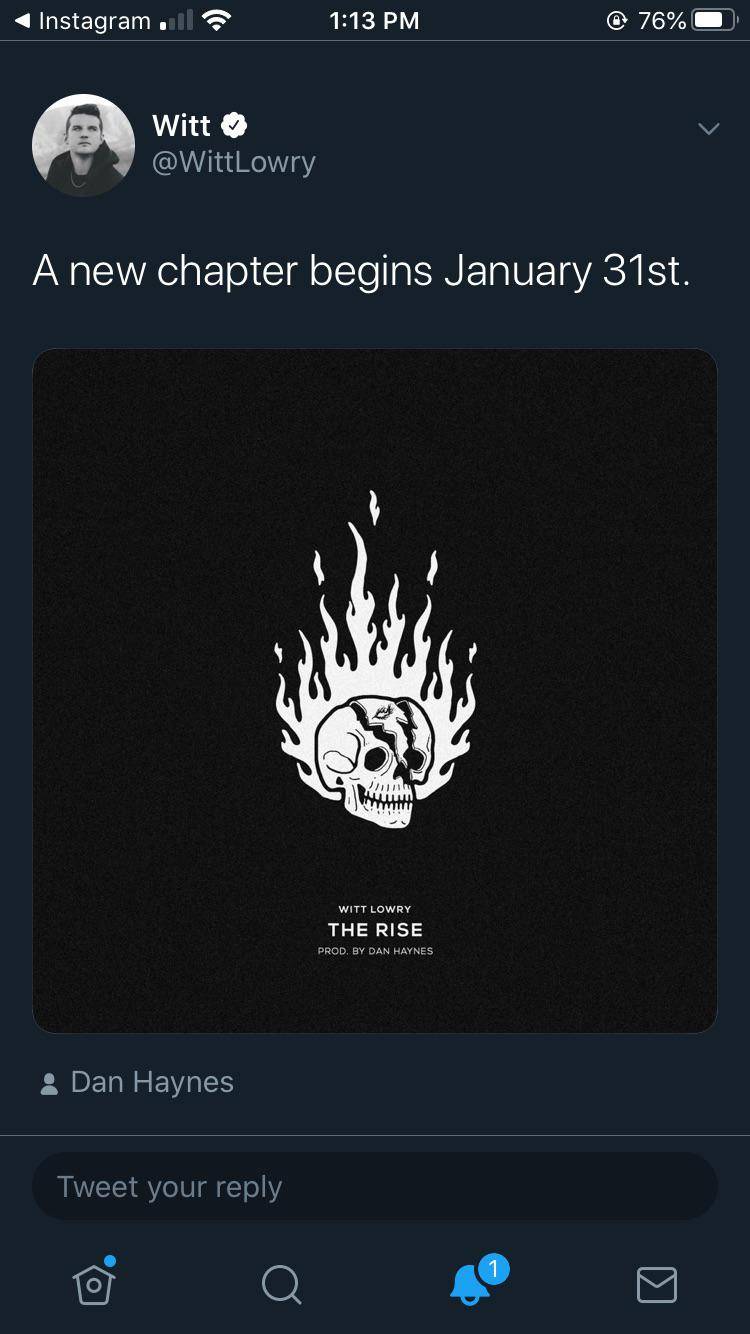The width and height of the screenshot is (750, 1334).
Task: Open Witt's profile picture
Action: point(84,145)
